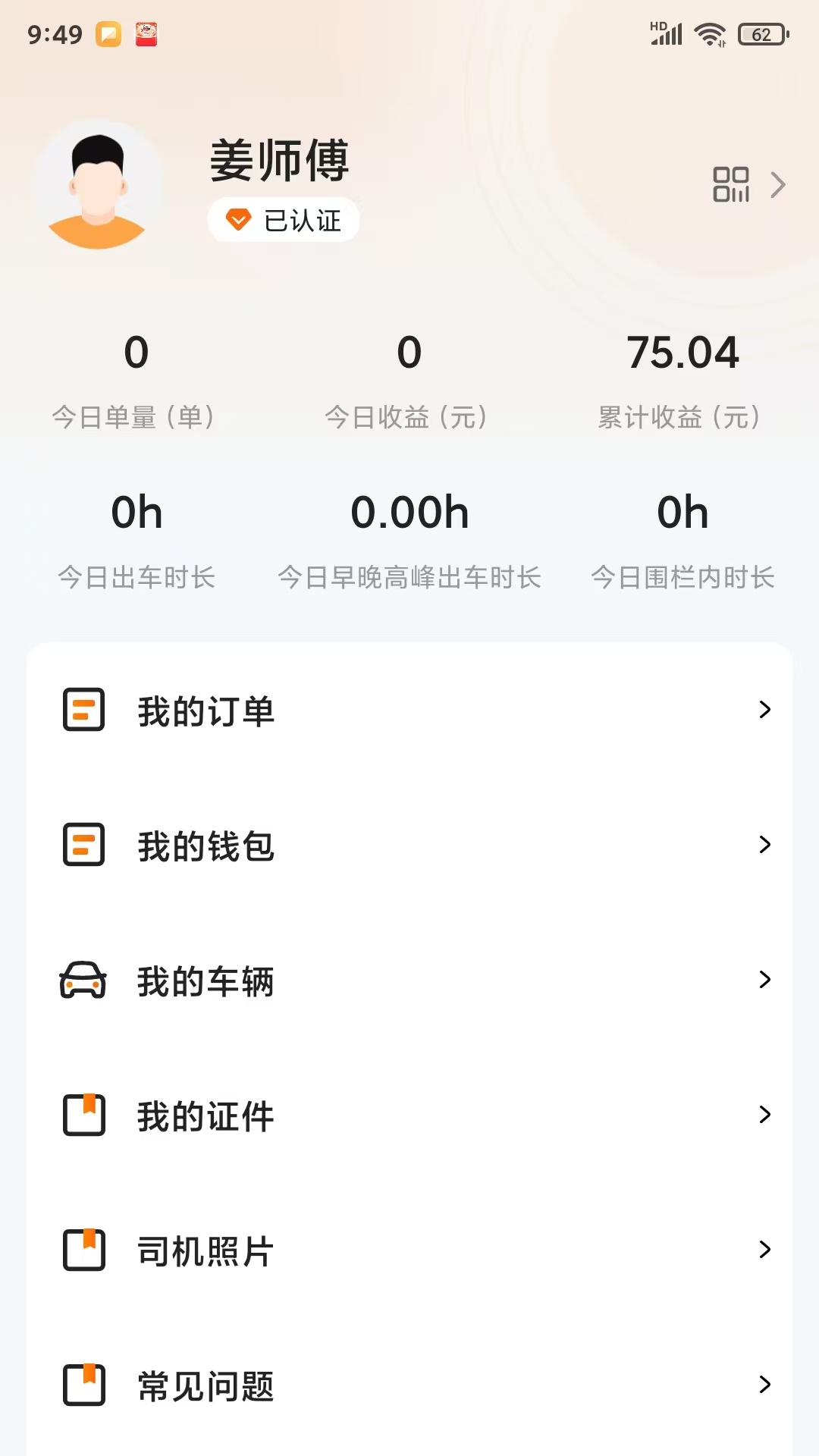Open the chevron next to 我的车辆
Viewport: 819px width, 1456px height.
click(764, 980)
